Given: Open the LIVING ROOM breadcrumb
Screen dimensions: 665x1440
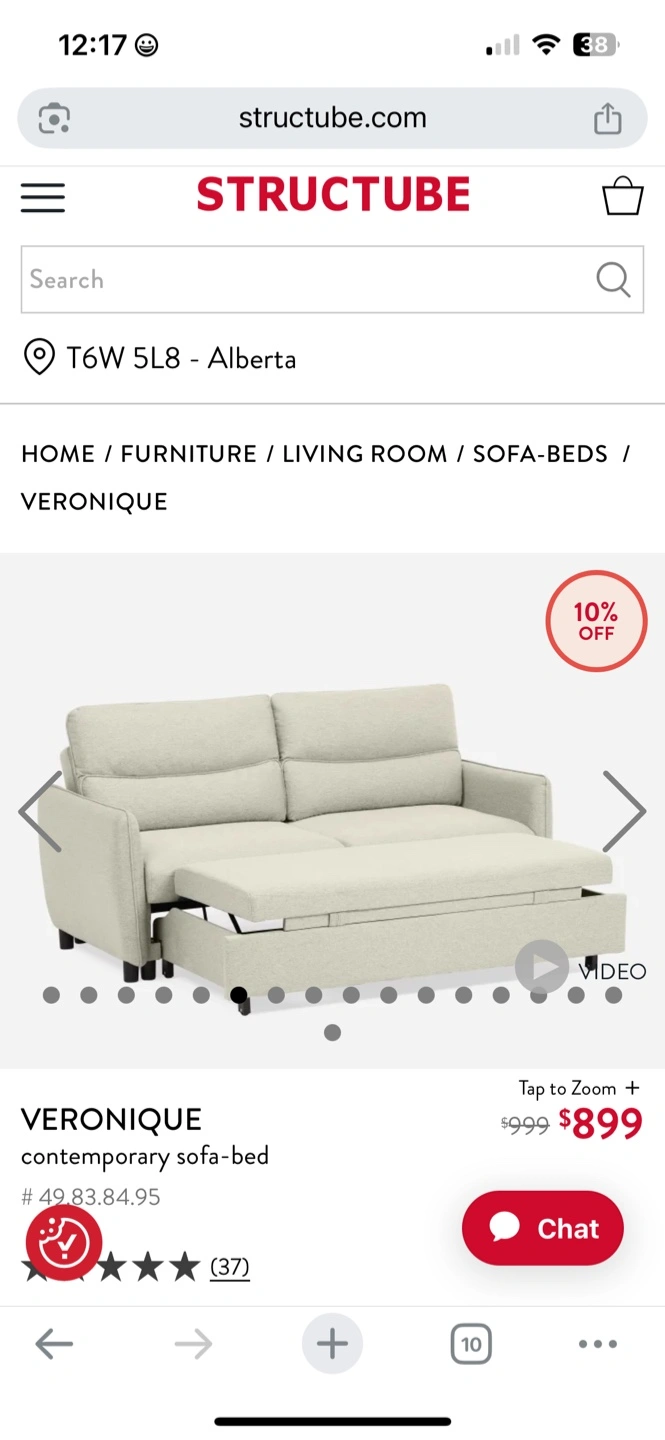Looking at the screenshot, I should pyautogui.click(x=364, y=454).
